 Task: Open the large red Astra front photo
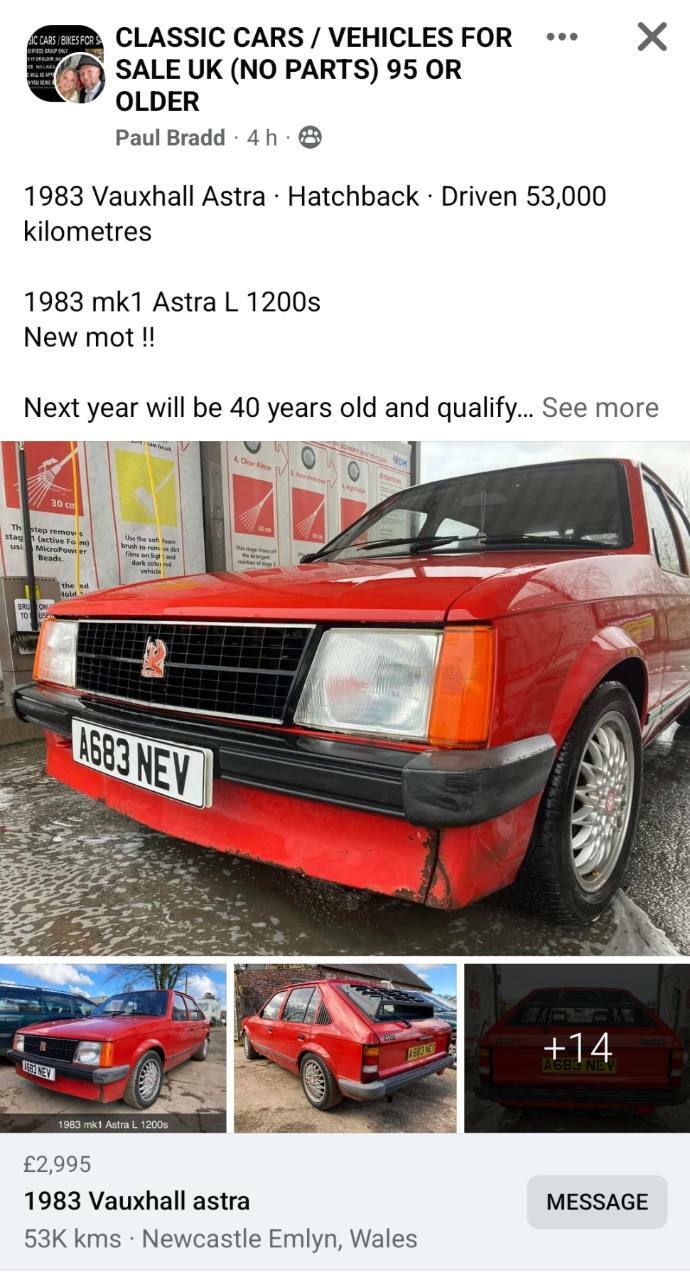[345, 697]
